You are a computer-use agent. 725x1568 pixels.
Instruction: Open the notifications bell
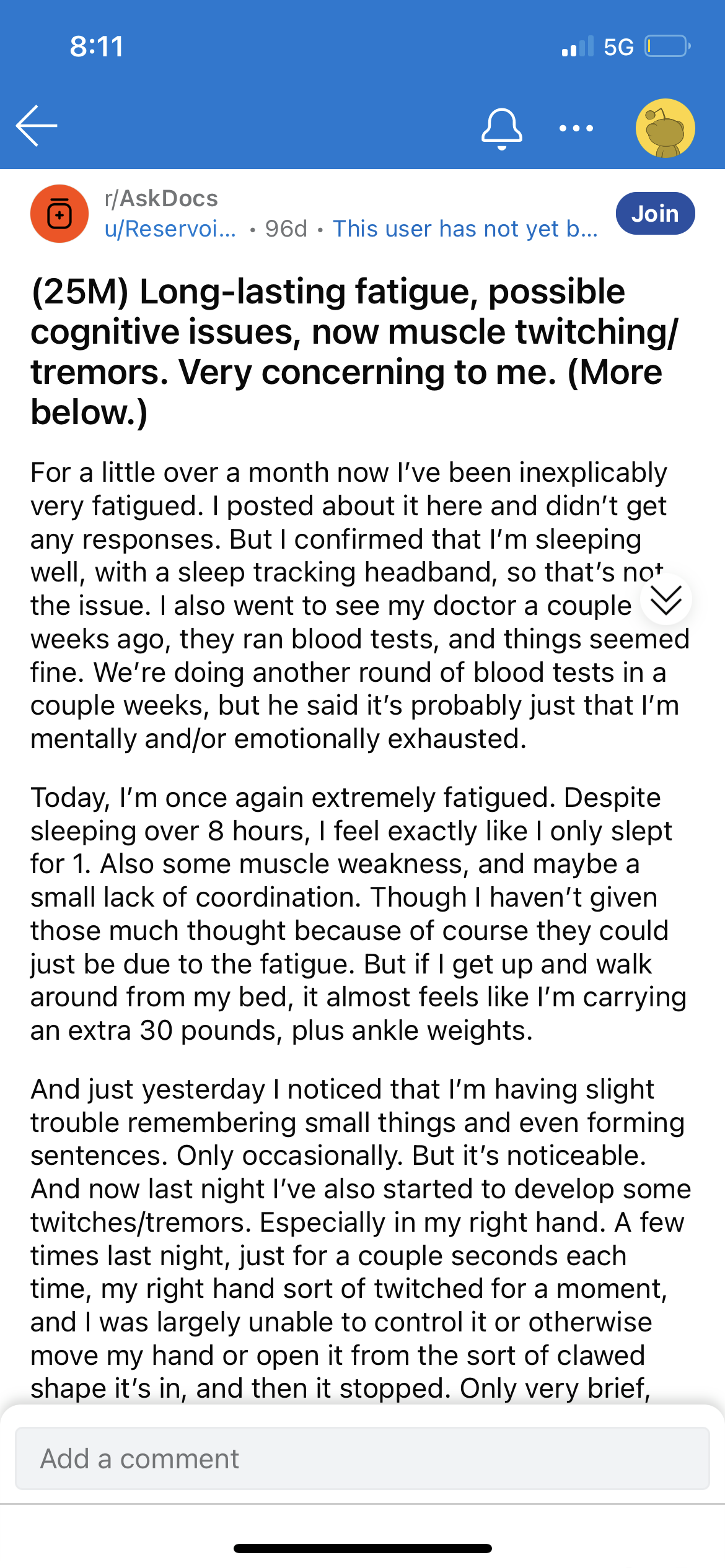(501, 128)
